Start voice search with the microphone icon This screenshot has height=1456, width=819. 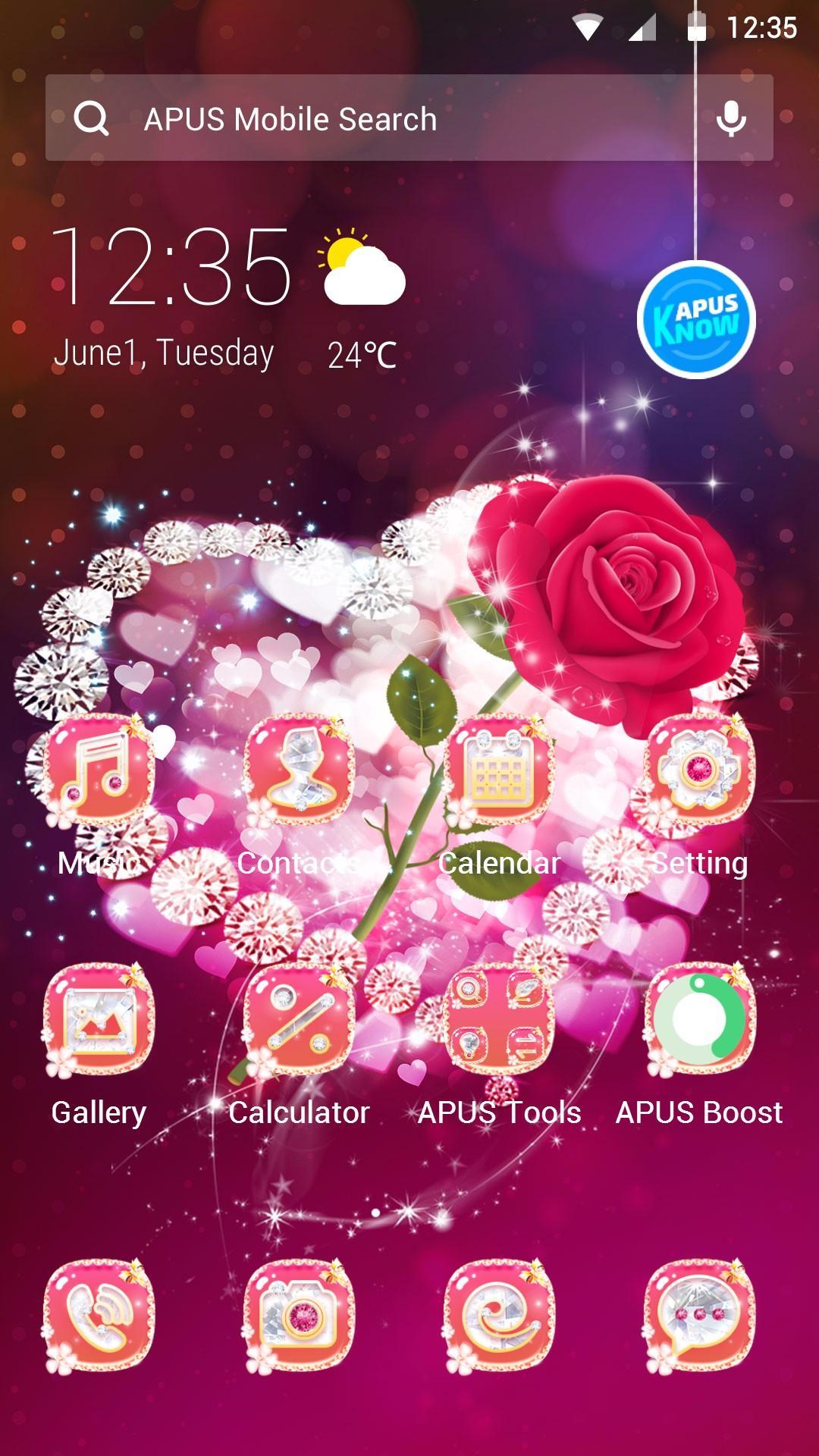coord(731,118)
